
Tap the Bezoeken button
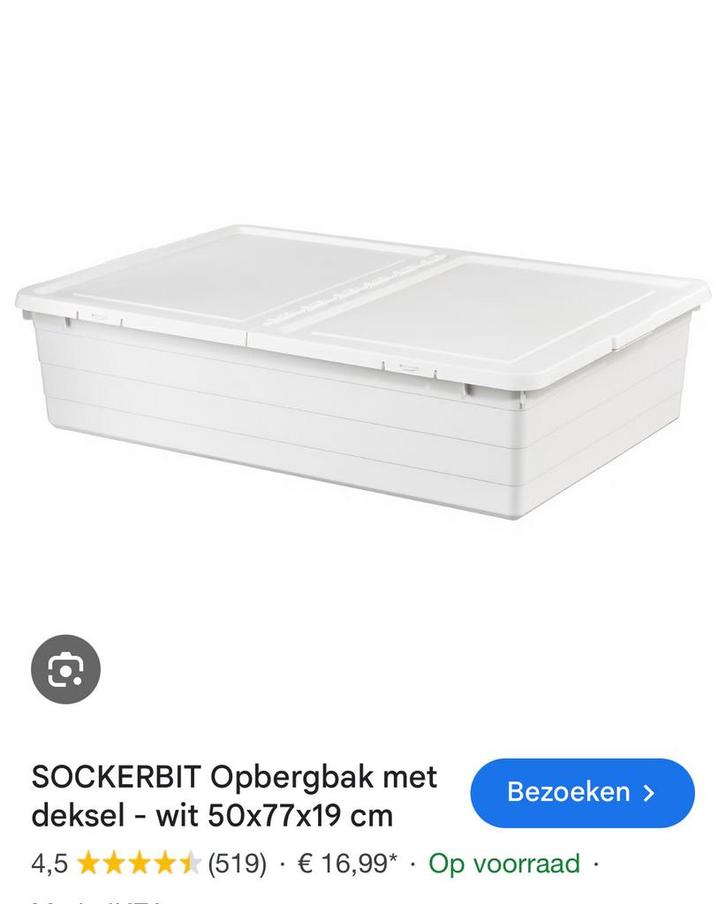point(582,793)
